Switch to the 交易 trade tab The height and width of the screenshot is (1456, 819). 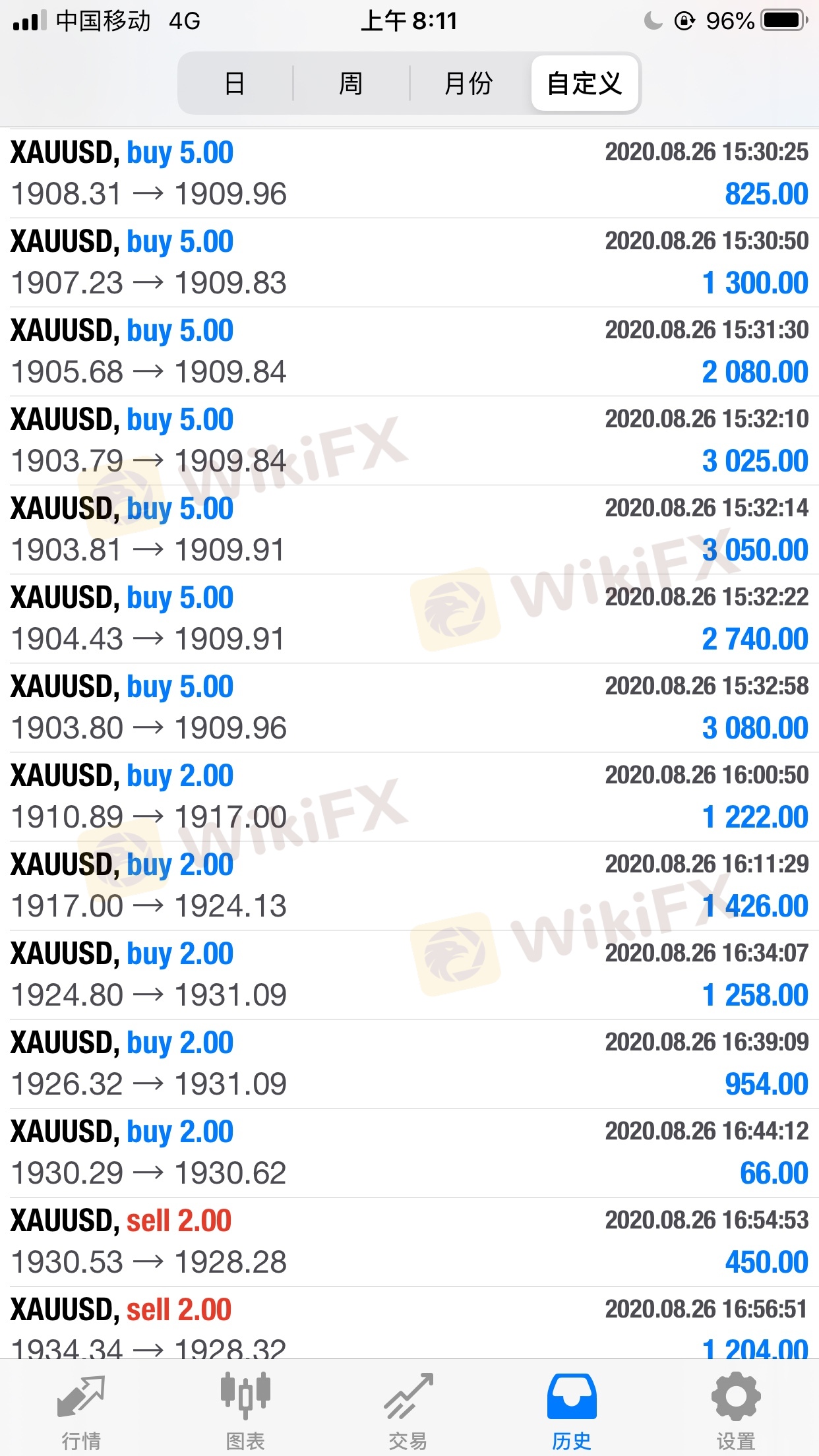(x=409, y=1411)
